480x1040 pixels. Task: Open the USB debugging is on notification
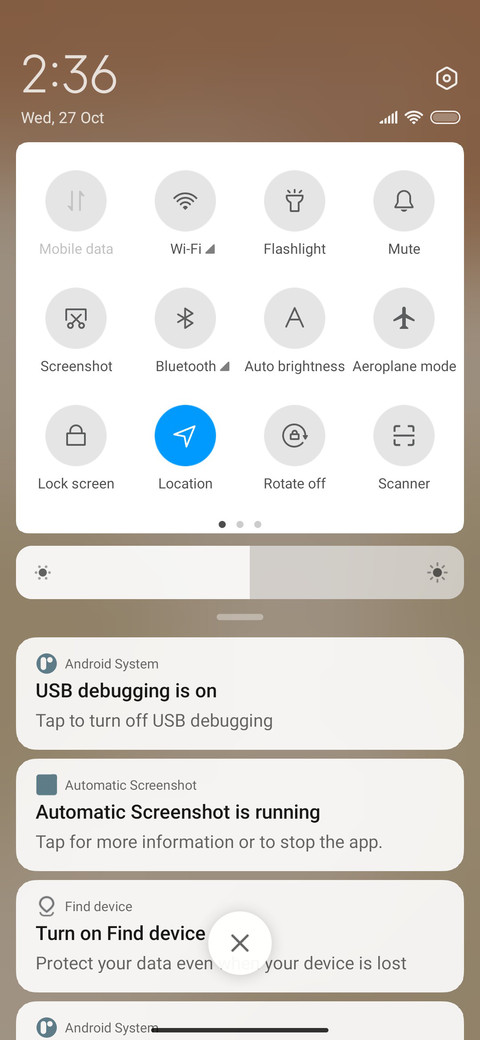[240, 694]
